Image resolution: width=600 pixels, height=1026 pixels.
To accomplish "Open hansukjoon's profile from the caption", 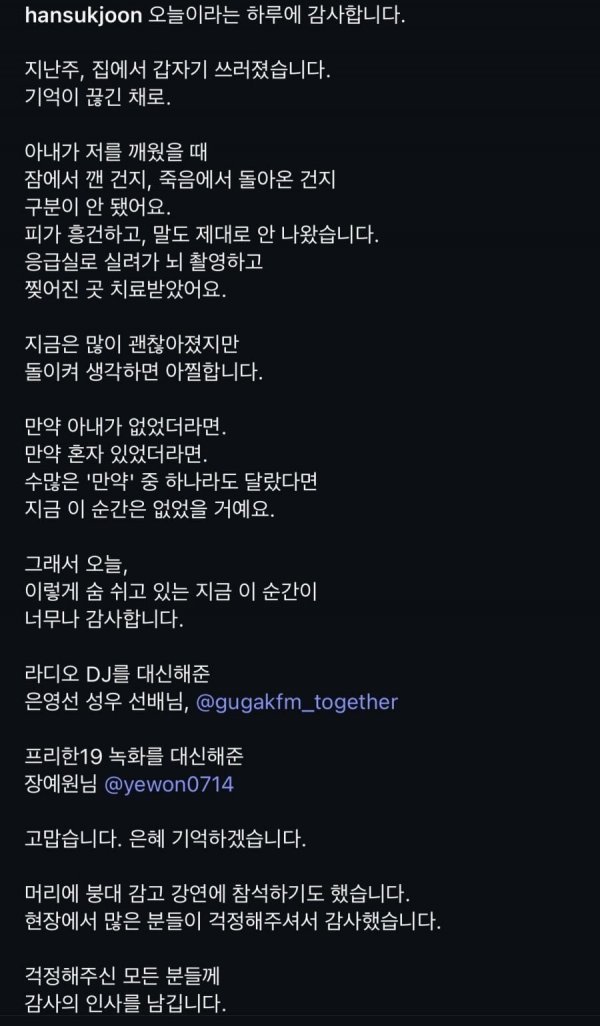I will click(80, 17).
